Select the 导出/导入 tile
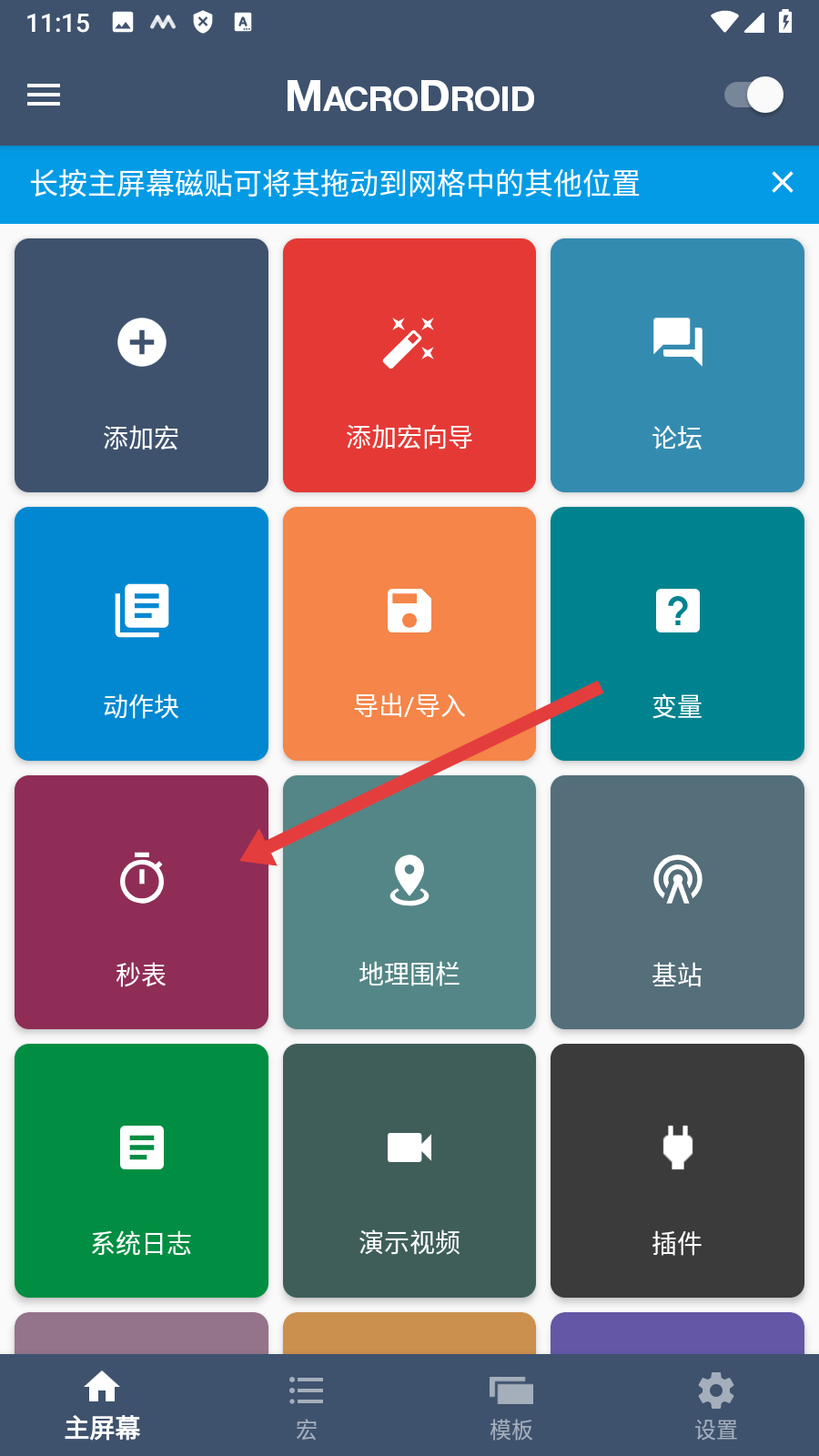 (x=409, y=634)
